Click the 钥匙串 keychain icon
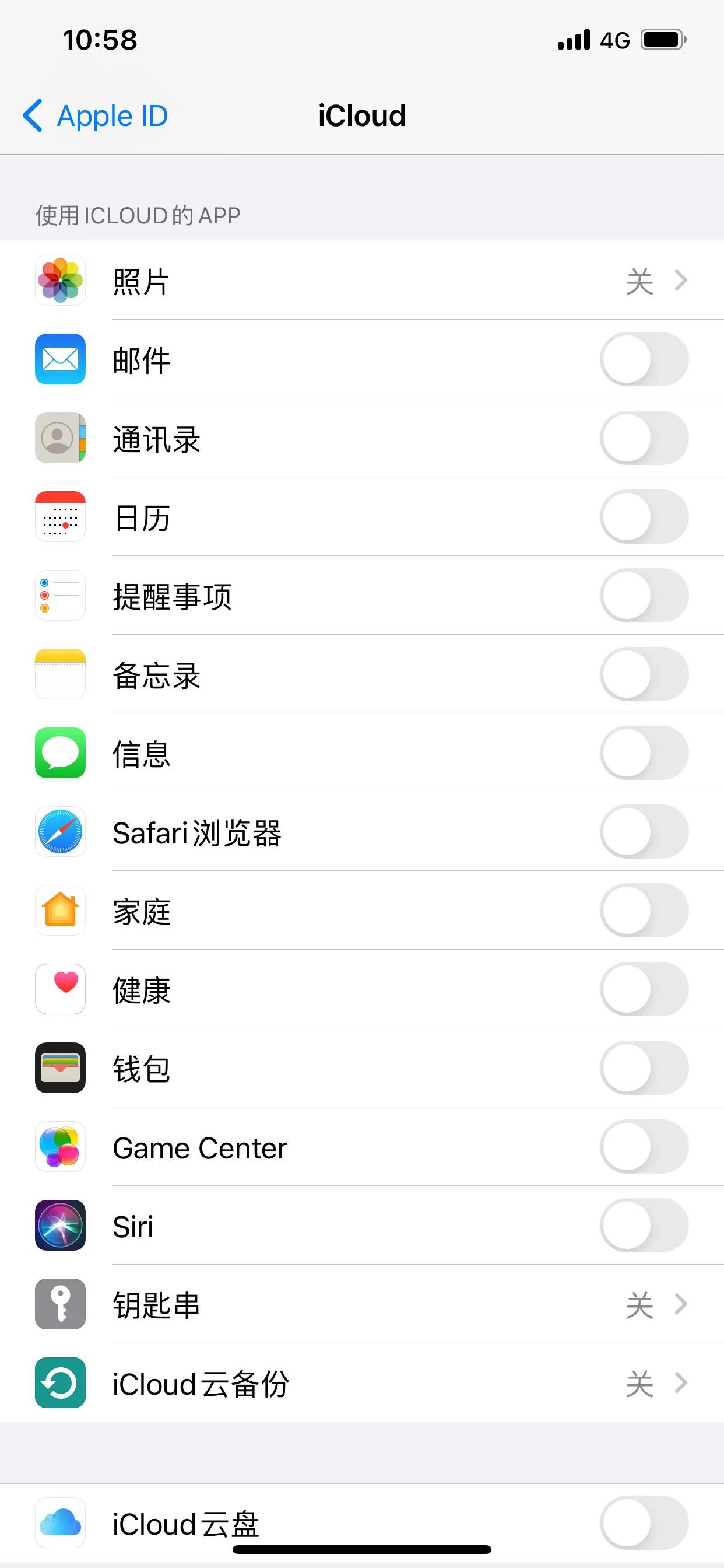The height and width of the screenshot is (1568, 724). click(x=60, y=1304)
